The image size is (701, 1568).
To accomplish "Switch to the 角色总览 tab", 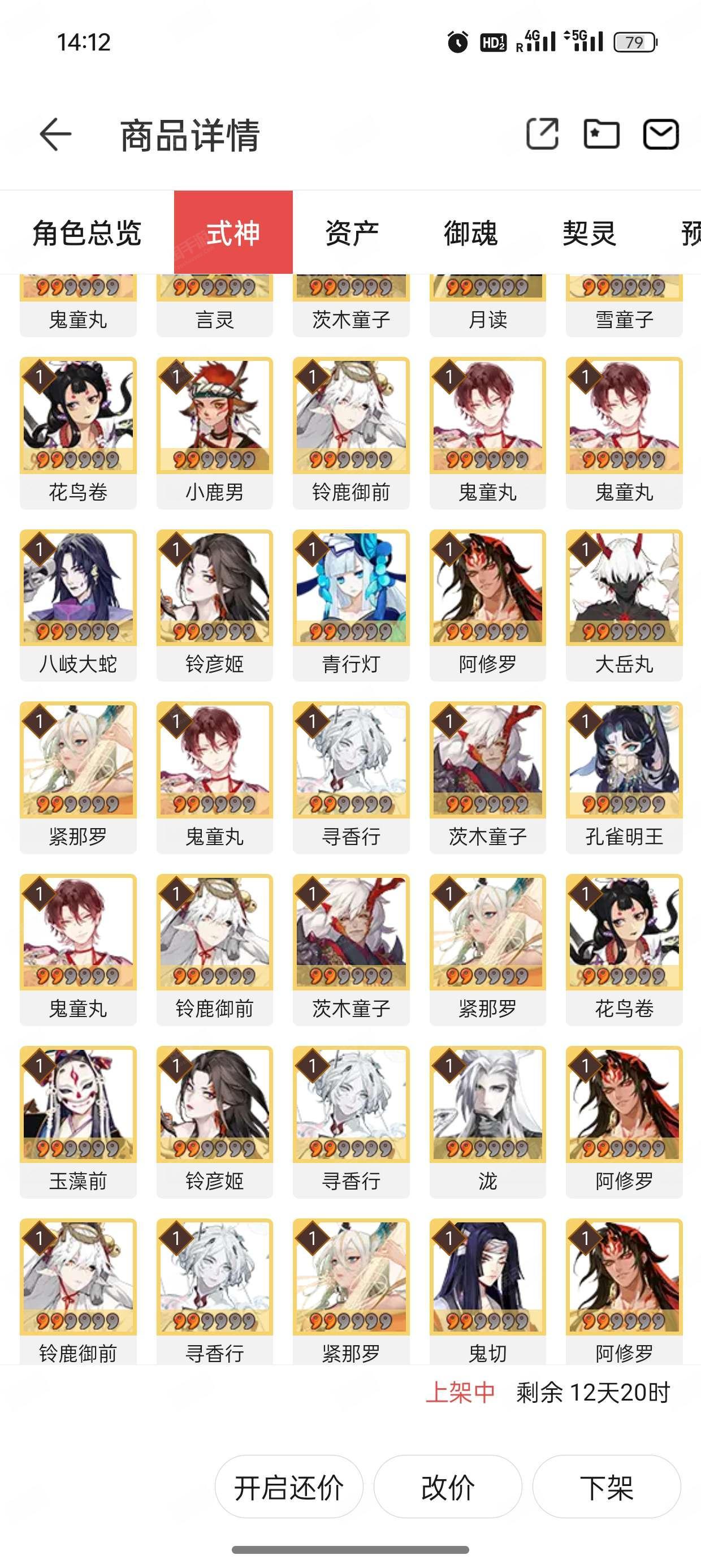I will [87, 232].
